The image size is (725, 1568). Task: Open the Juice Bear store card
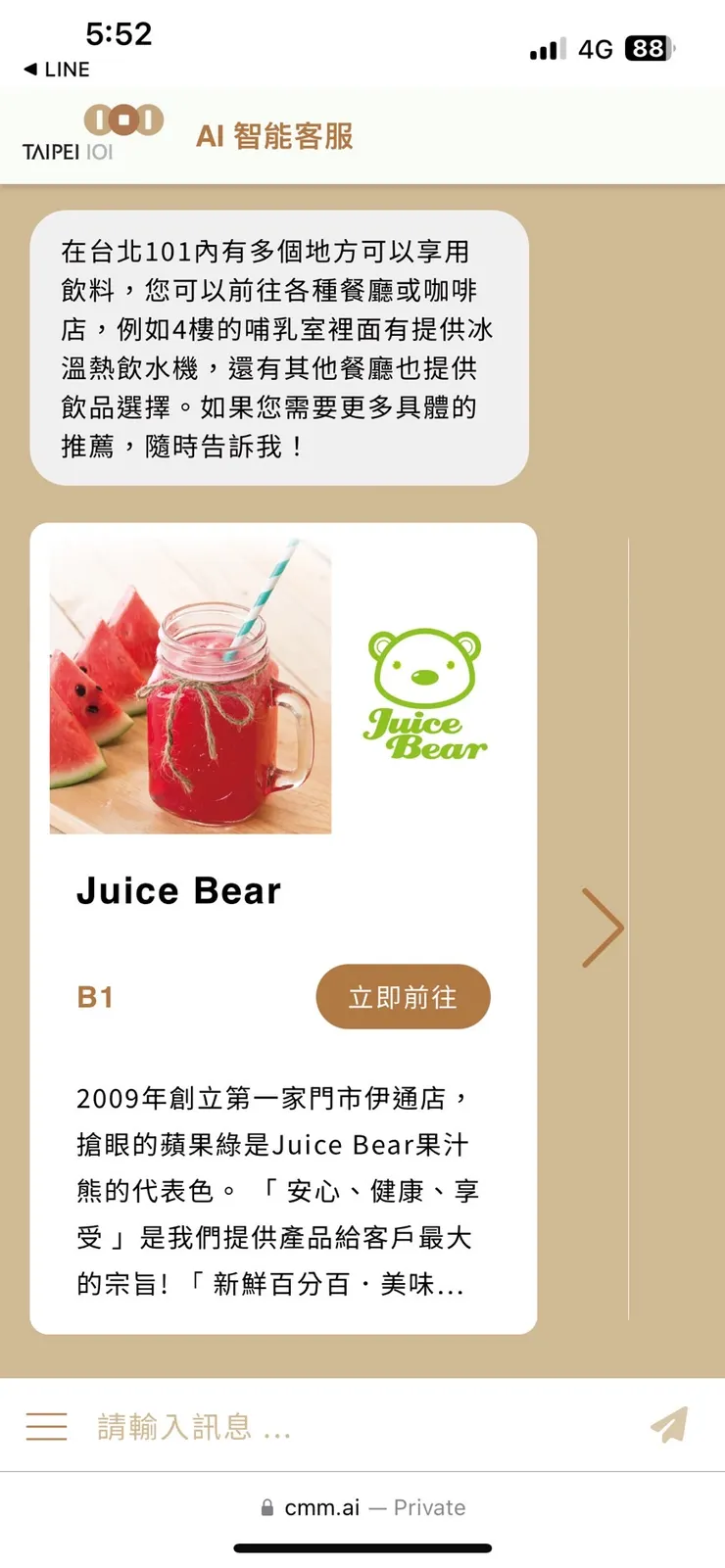179,890
